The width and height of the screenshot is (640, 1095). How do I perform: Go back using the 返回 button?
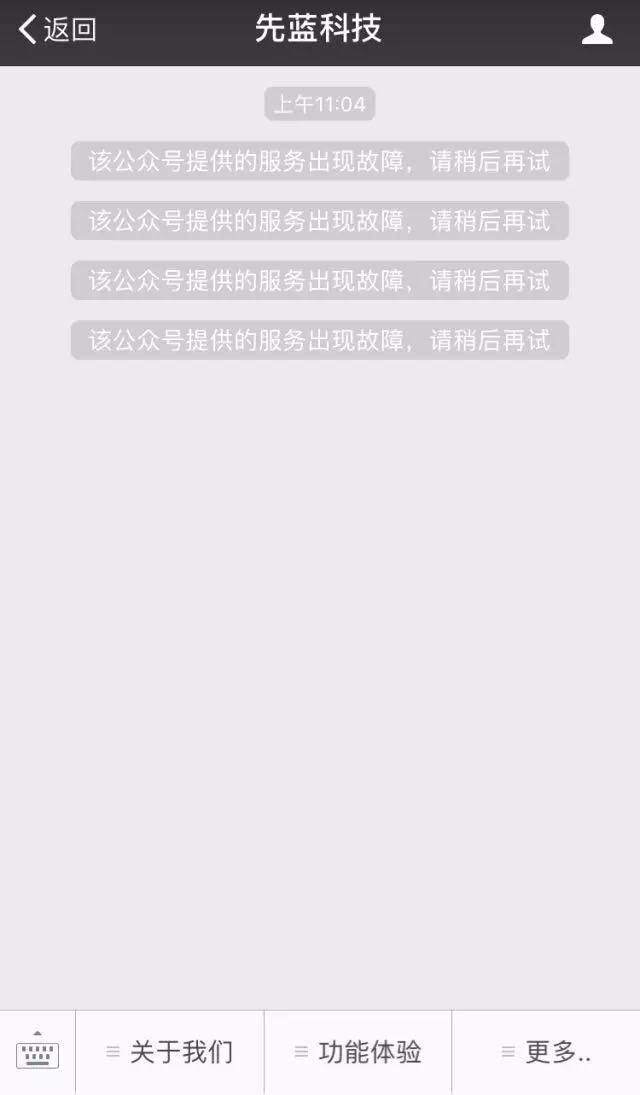tap(58, 30)
